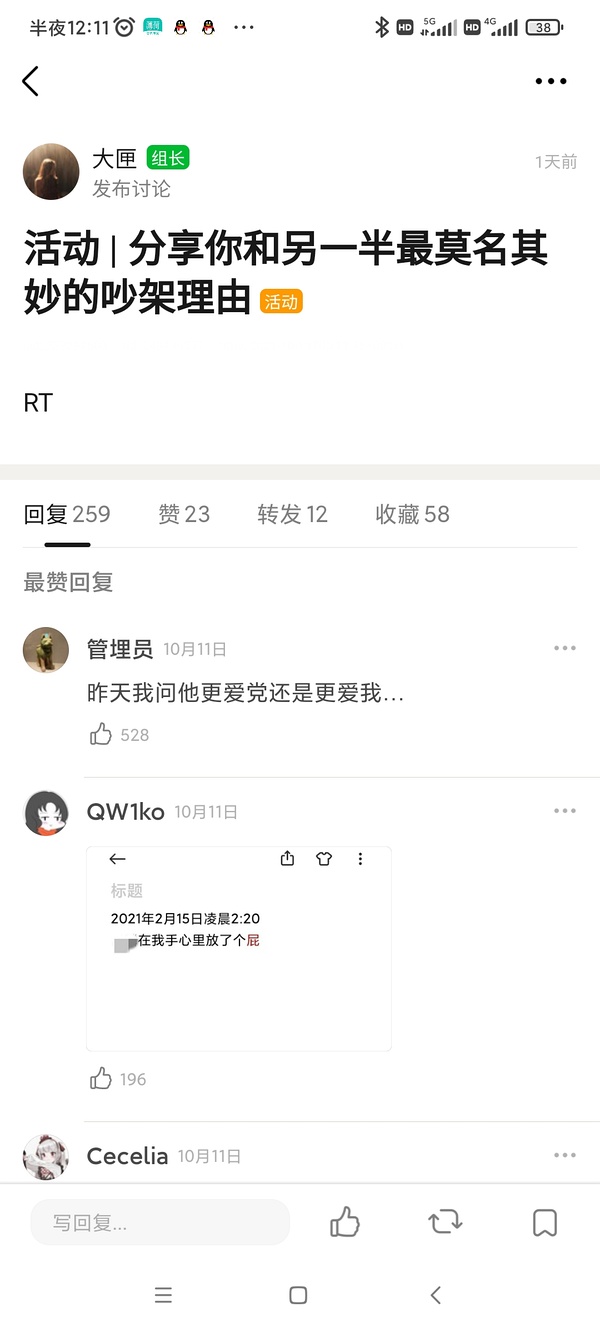The height and width of the screenshot is (1333, 600).
Task: Bookmark this post from the bottom bar
Action: [544, 1222]
